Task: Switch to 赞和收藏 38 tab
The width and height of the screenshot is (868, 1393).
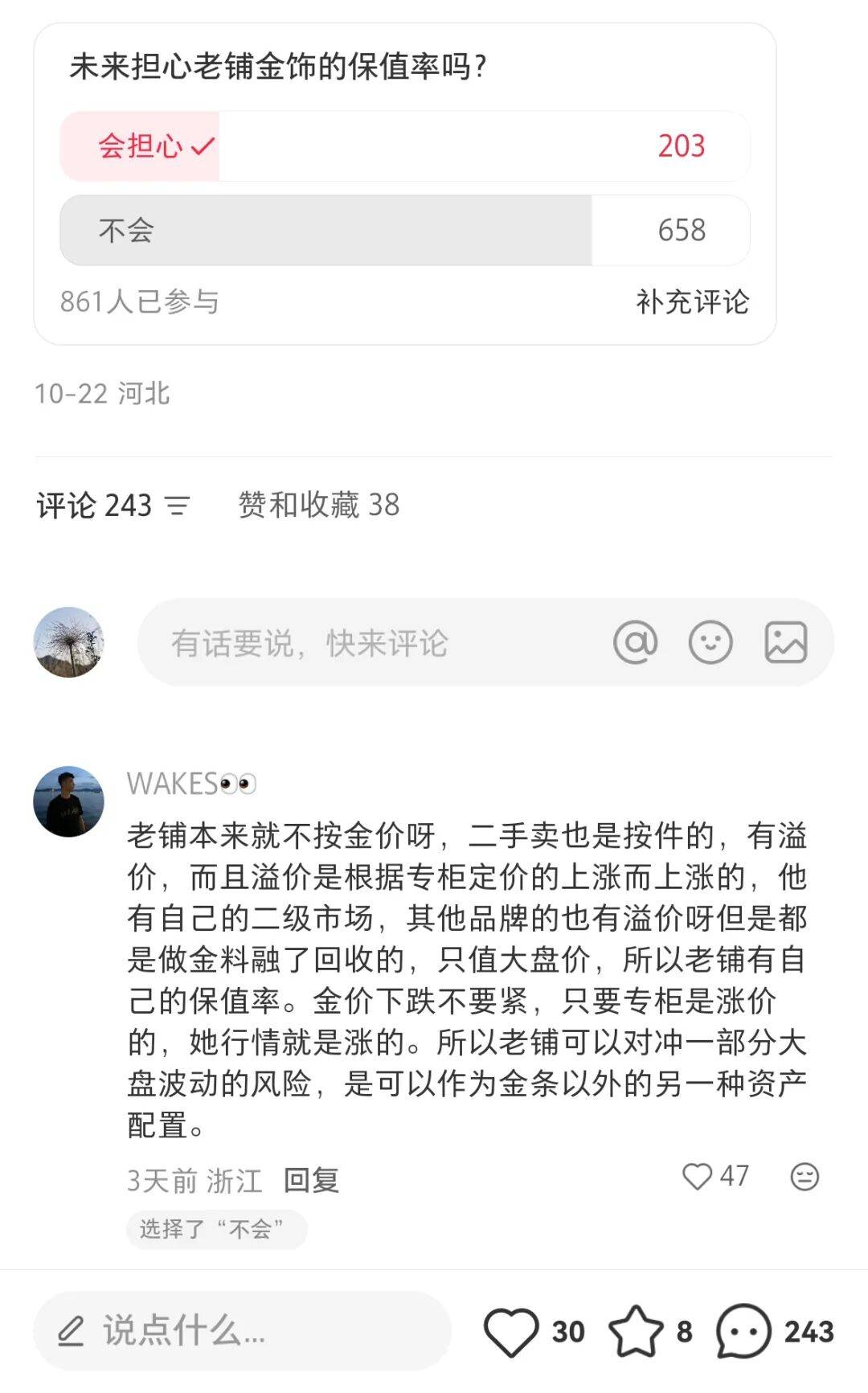Action: [x=318, y=506]
